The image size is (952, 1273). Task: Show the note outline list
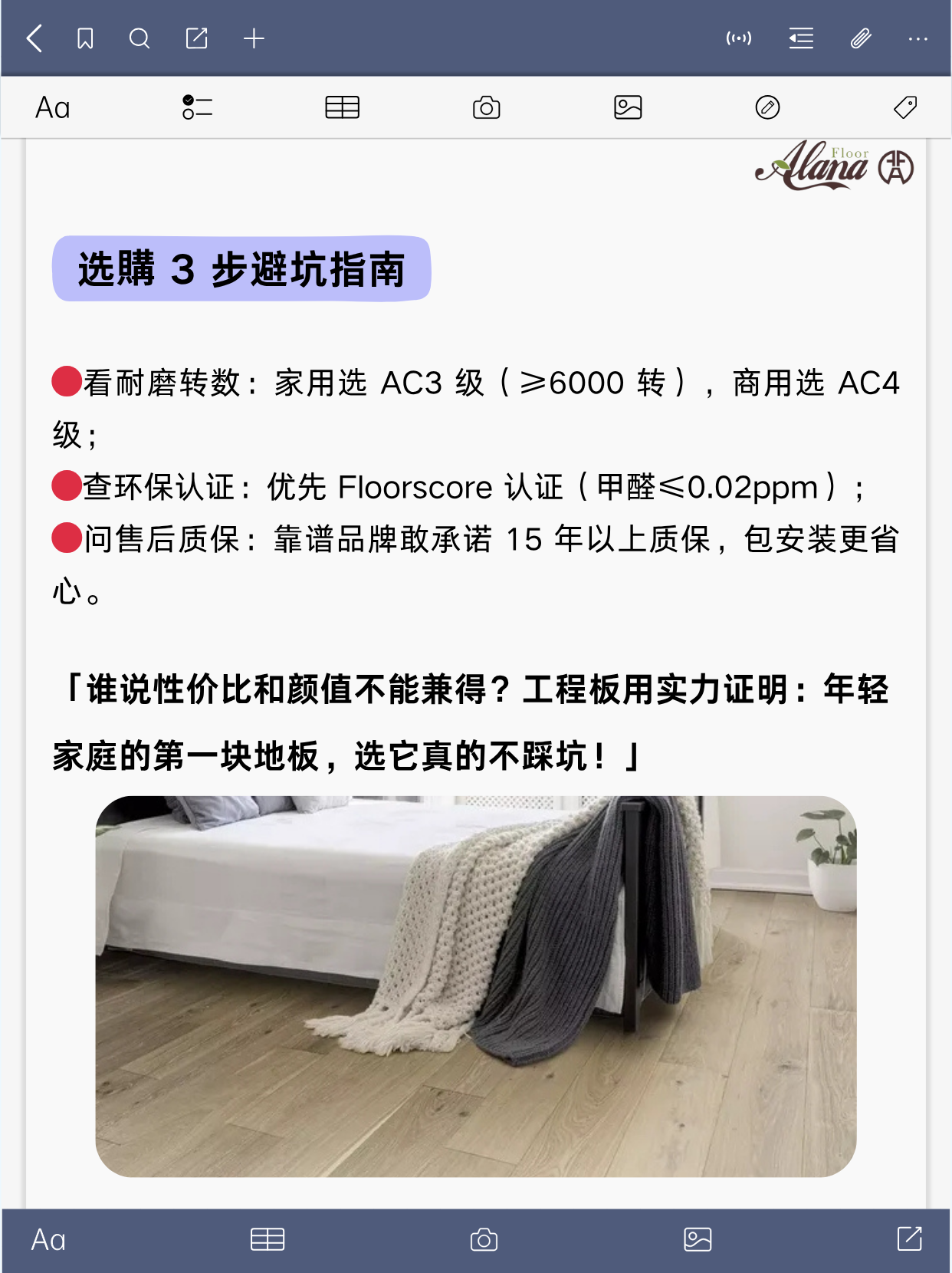801,38
